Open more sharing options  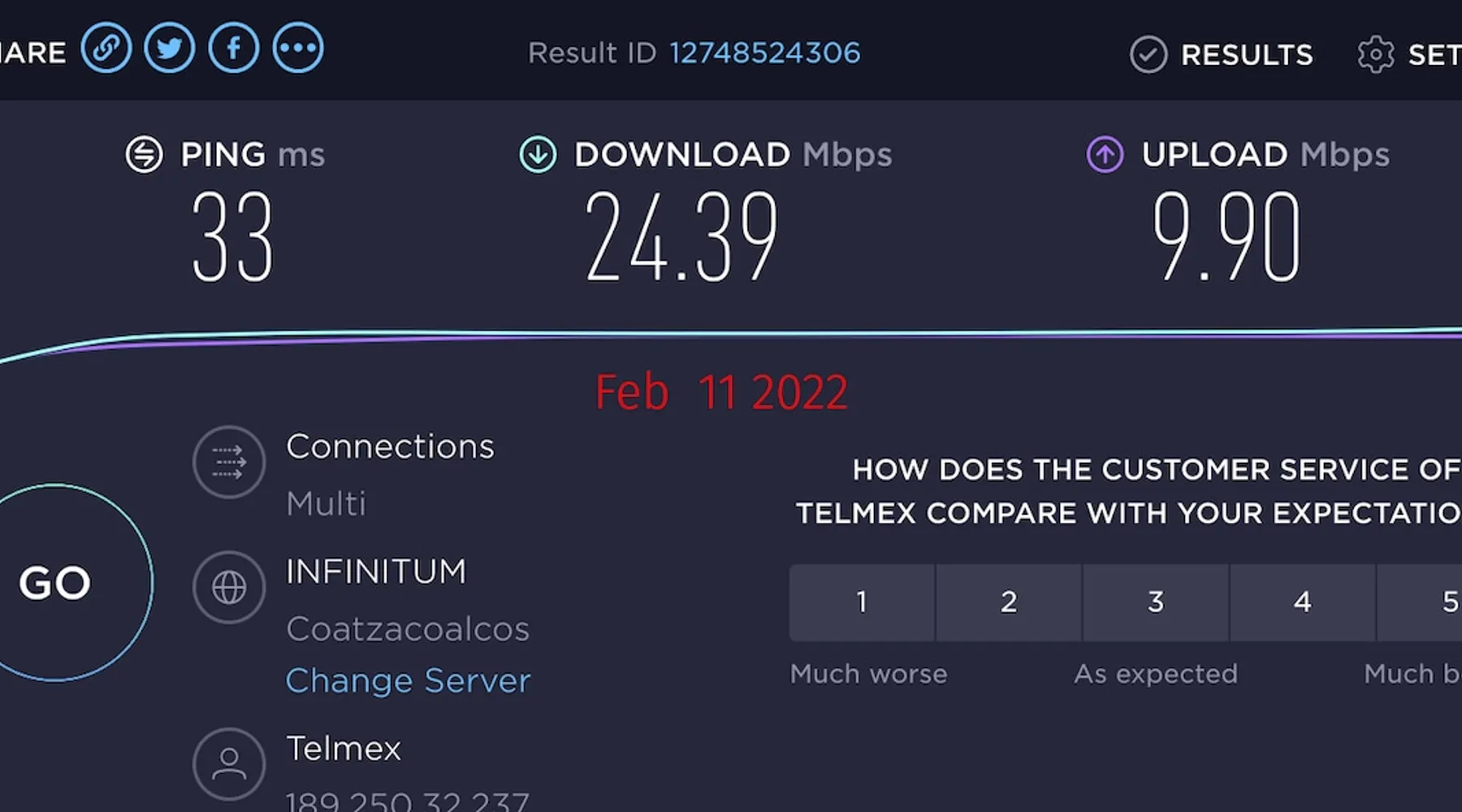(298, 48)
